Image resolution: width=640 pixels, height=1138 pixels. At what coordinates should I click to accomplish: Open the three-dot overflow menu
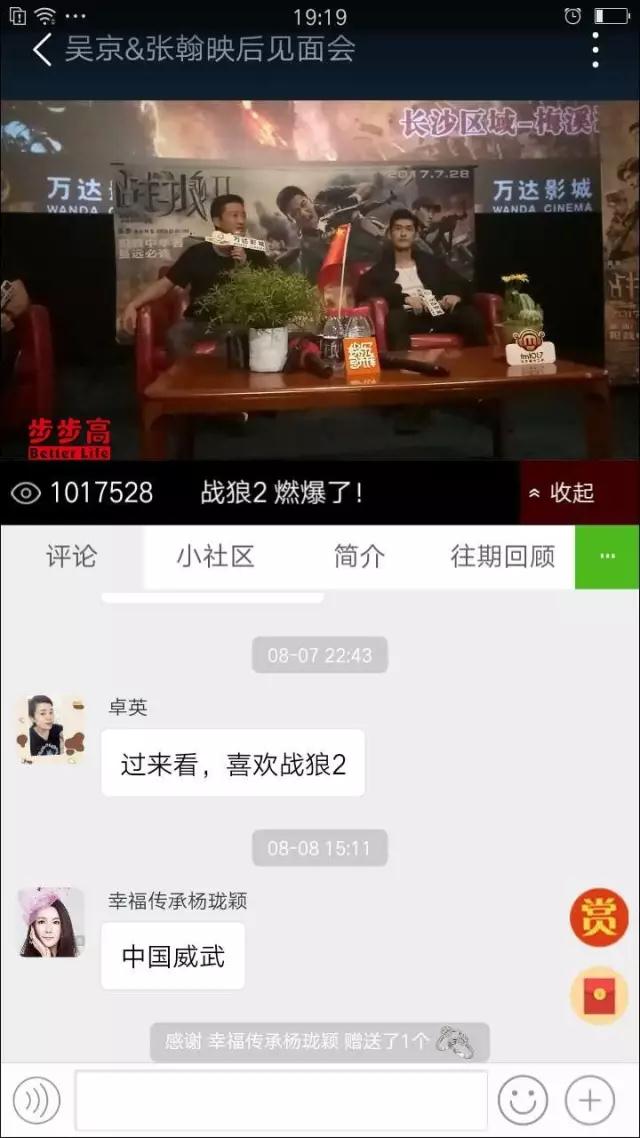[595, 49]
